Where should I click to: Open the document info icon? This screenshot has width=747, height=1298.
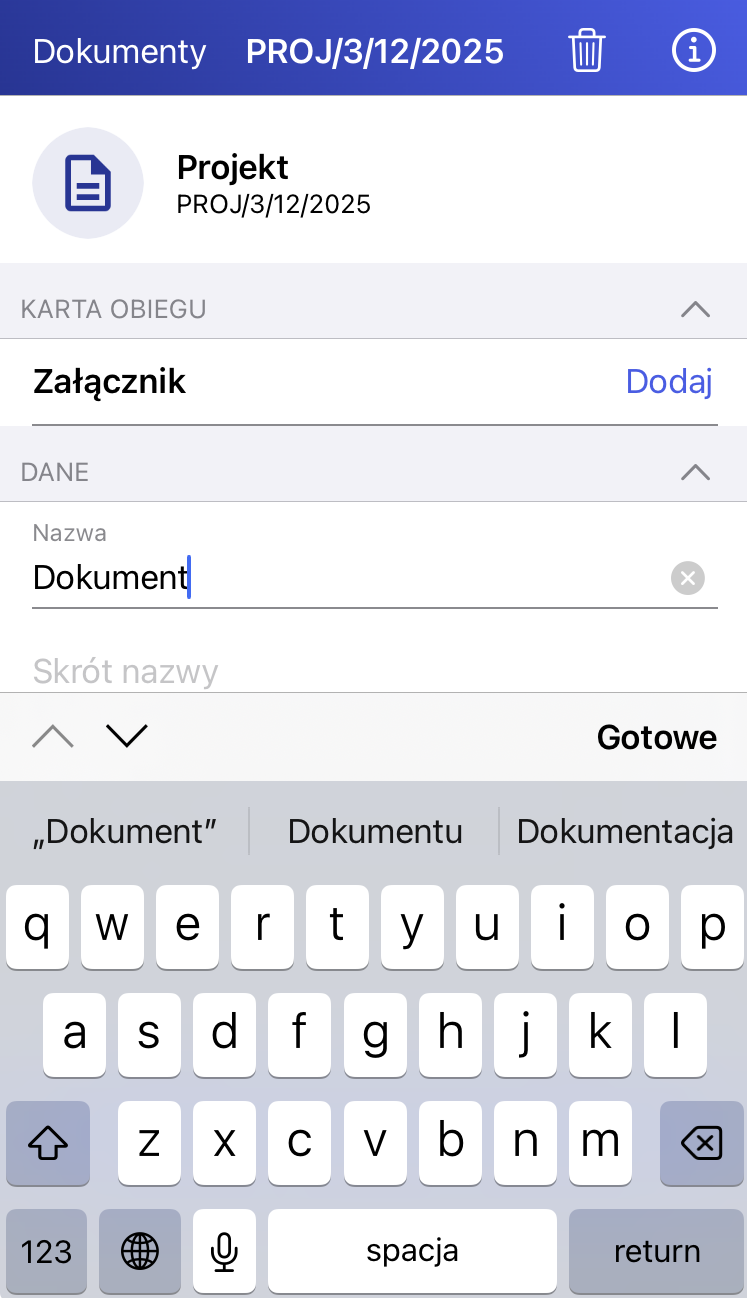[694, 51]
